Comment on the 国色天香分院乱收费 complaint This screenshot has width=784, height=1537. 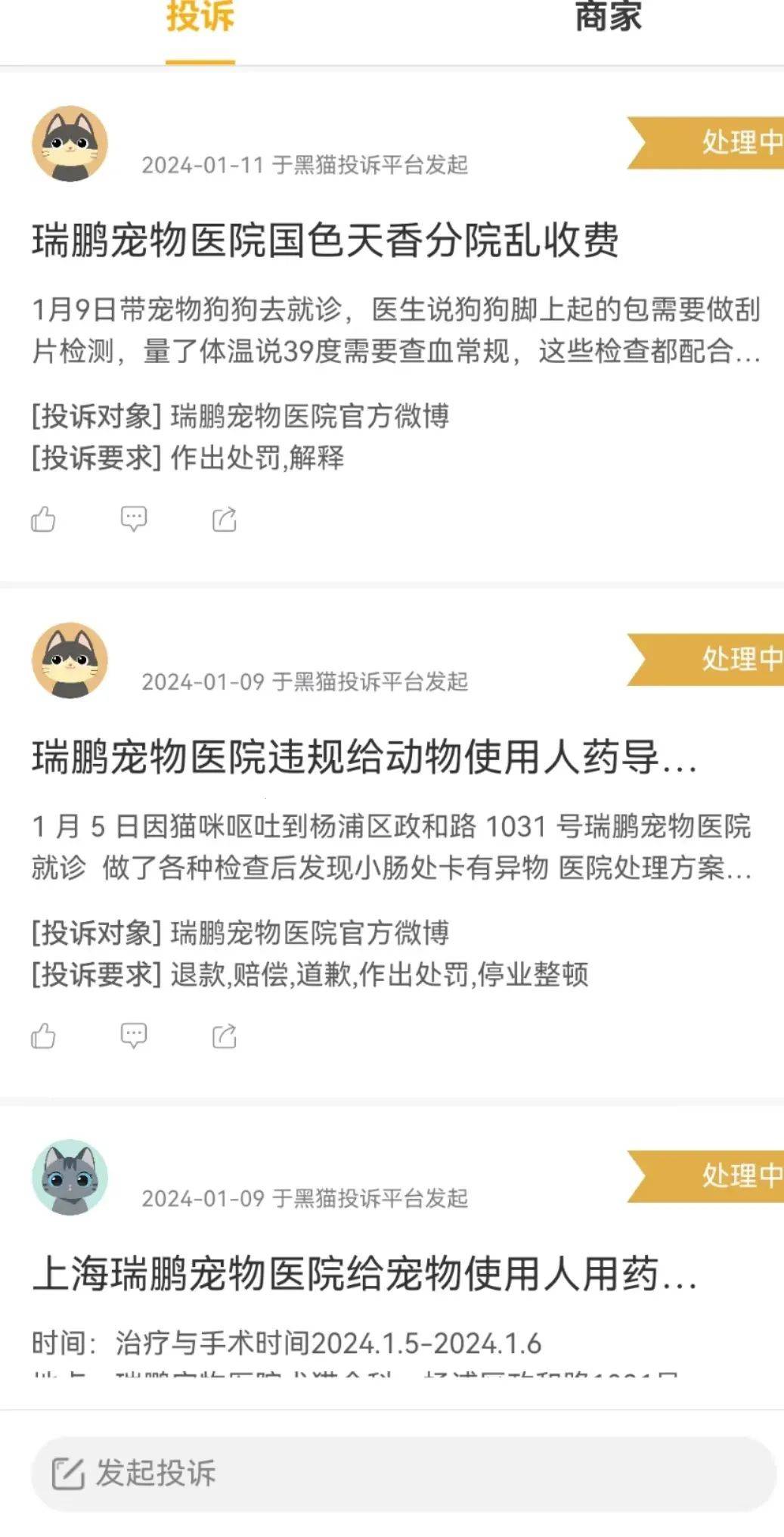[134, 520]
